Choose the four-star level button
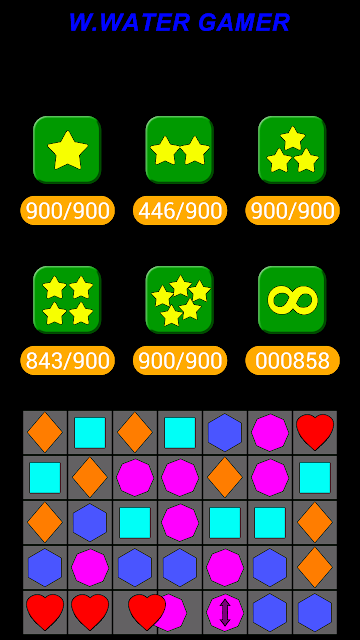 point(67,300)
